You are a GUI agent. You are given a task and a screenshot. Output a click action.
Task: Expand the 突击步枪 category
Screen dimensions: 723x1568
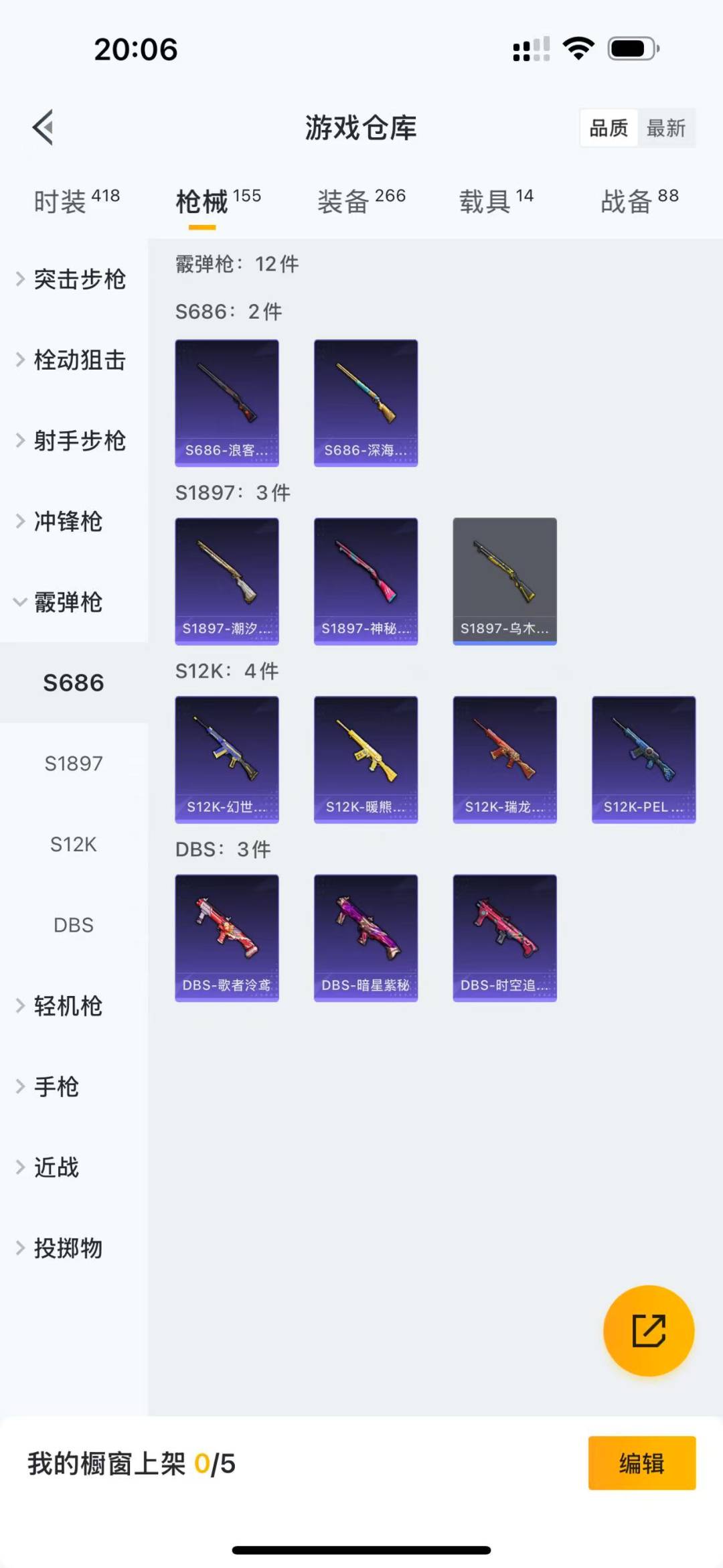(79, 279)
